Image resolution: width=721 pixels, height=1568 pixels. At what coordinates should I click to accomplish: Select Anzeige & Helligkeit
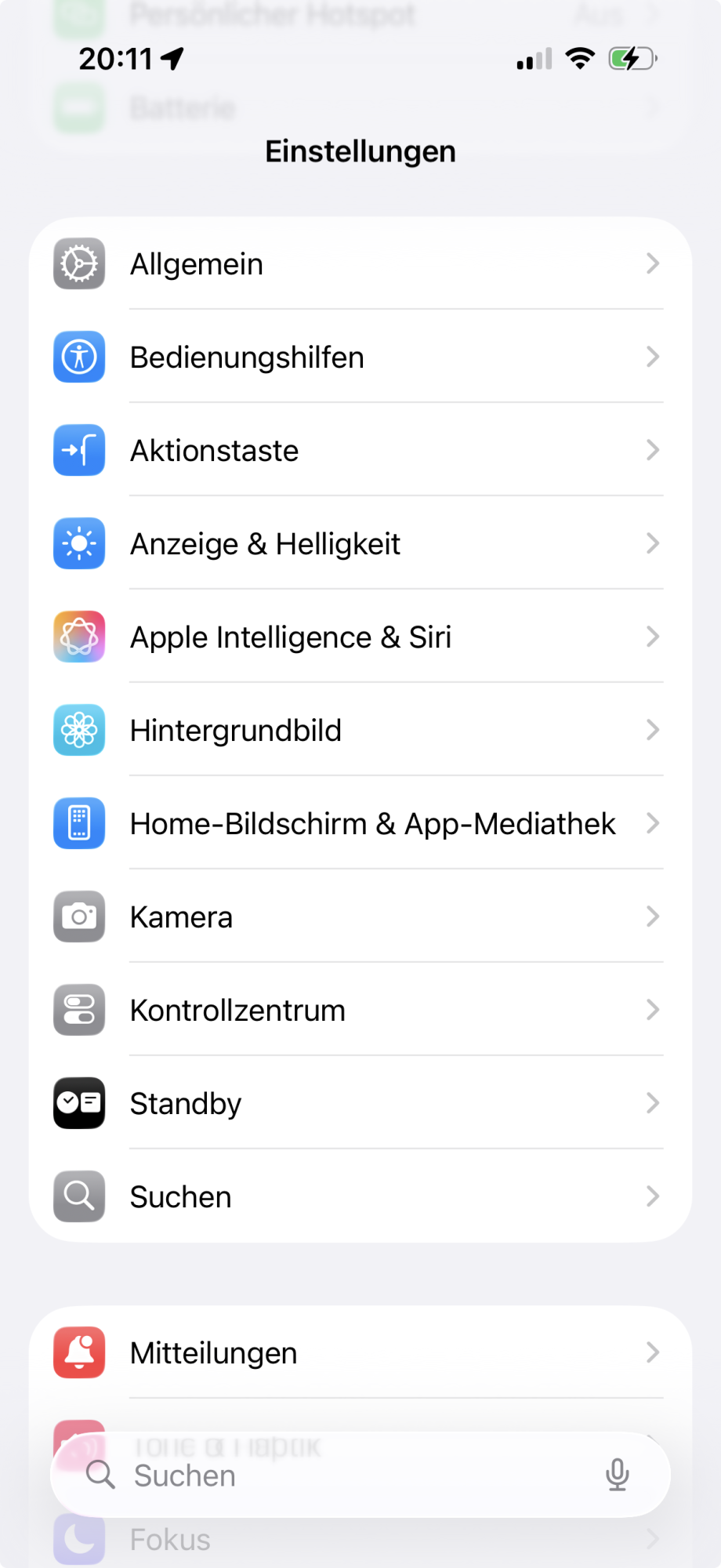360,544
